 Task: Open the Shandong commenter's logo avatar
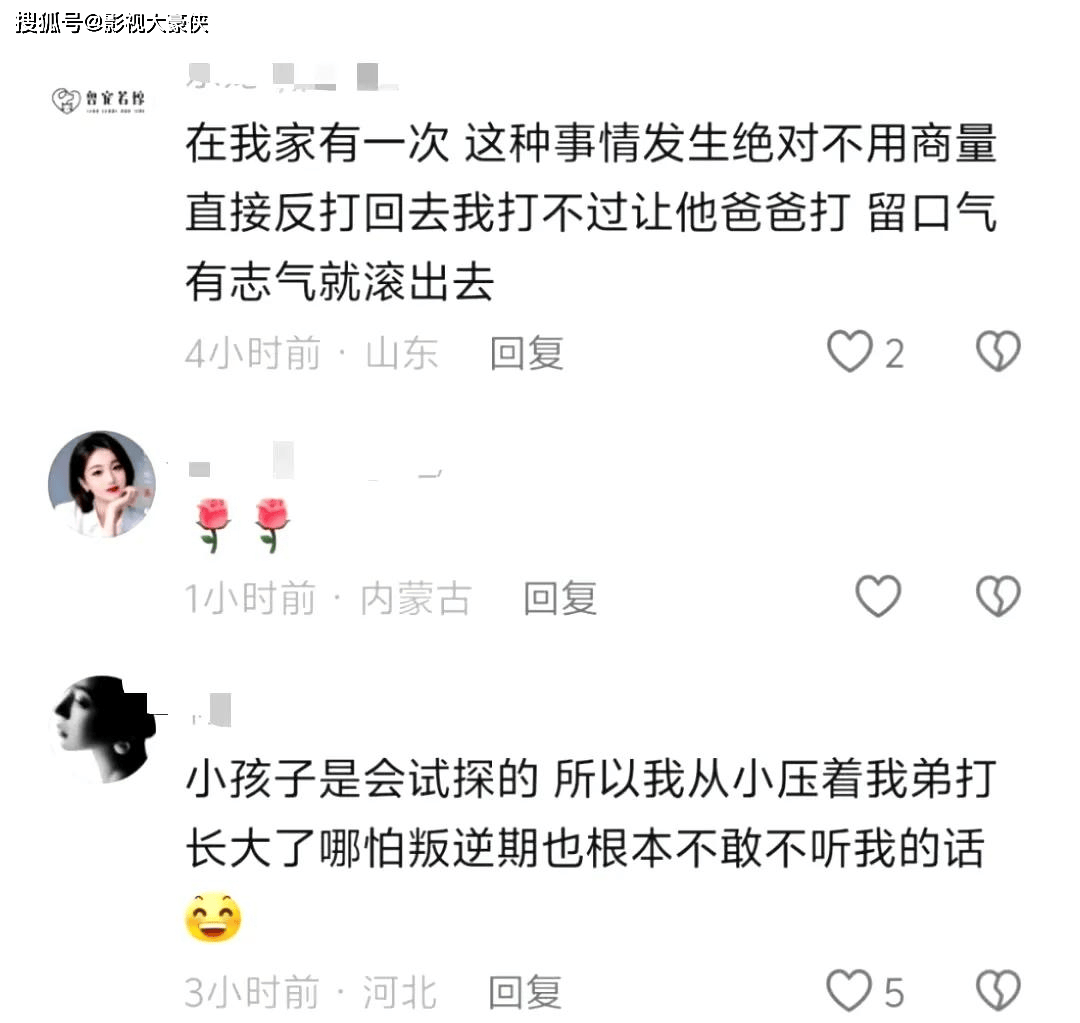(x=100, y=100)
